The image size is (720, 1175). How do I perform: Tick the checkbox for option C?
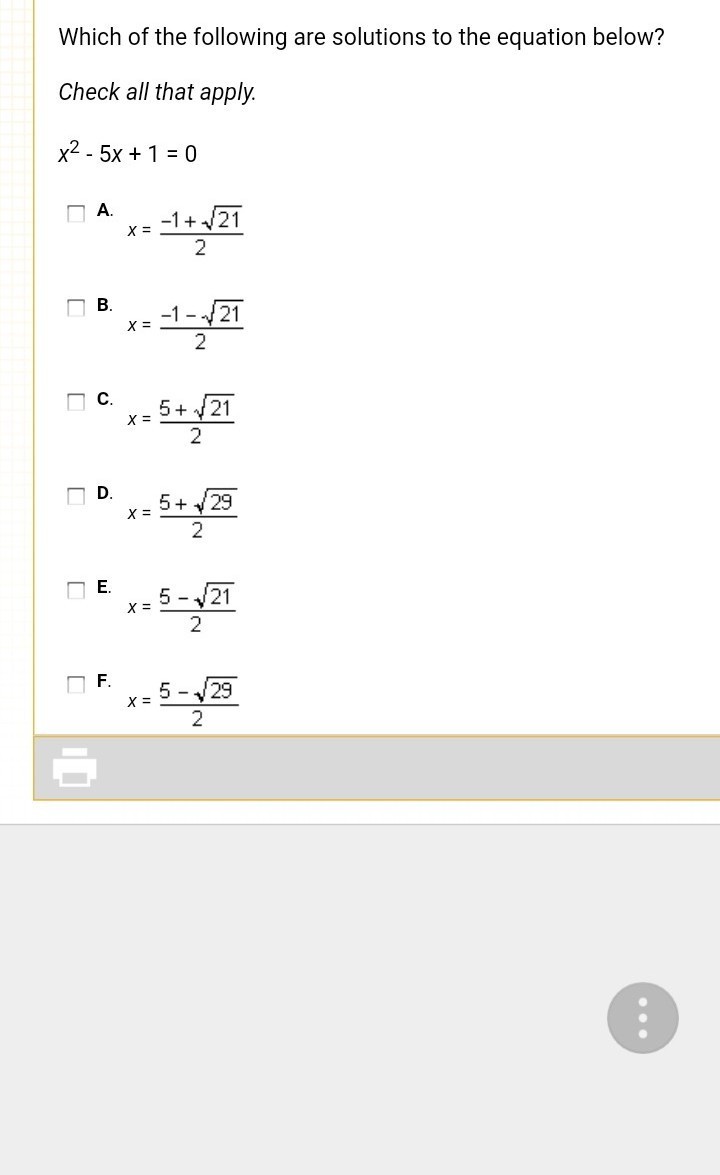tap(76, 402)
